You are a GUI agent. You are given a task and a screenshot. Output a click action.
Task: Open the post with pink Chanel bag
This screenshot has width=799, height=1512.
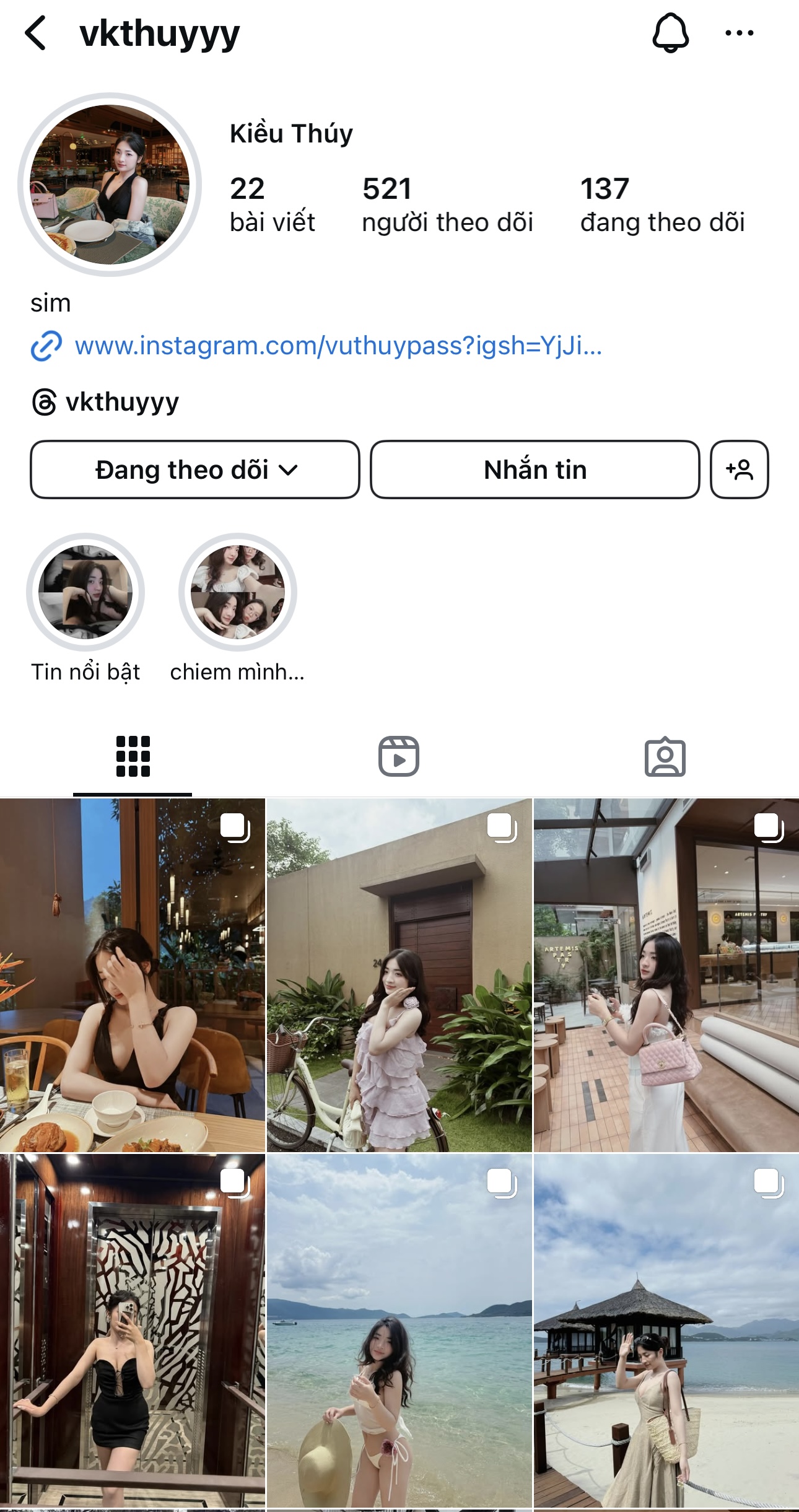coord(666,976)
